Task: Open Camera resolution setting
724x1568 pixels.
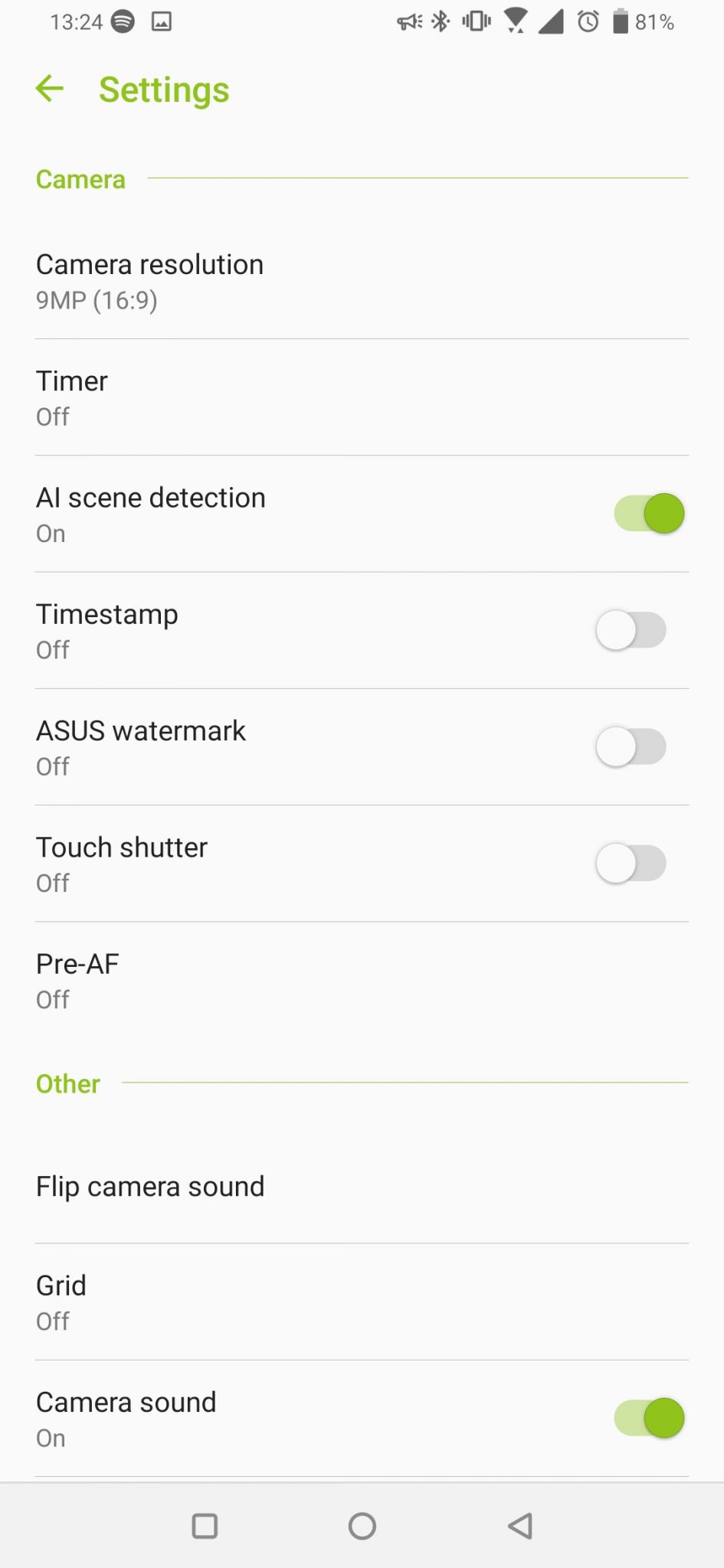Action: pos(362,281)
